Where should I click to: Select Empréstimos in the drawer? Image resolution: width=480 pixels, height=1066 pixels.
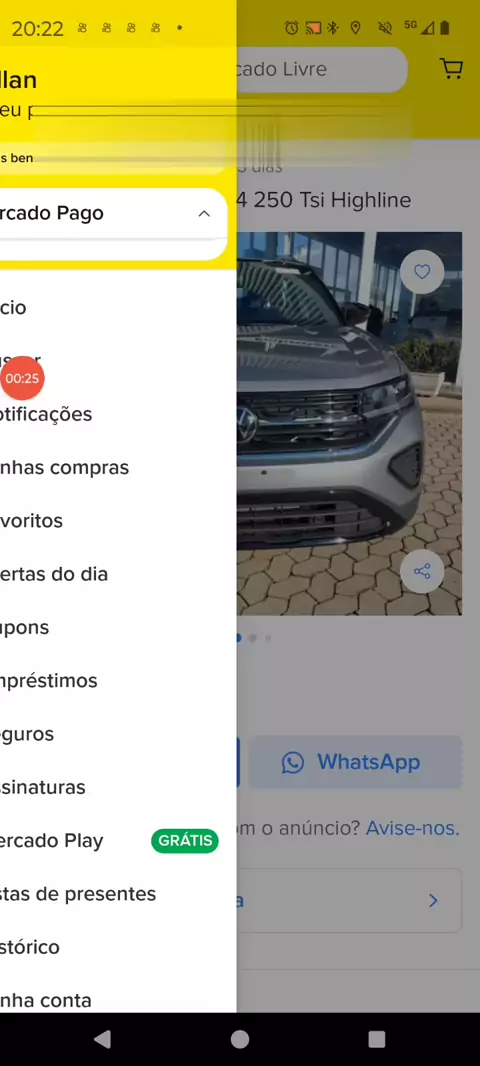click(x=118, y=681)
